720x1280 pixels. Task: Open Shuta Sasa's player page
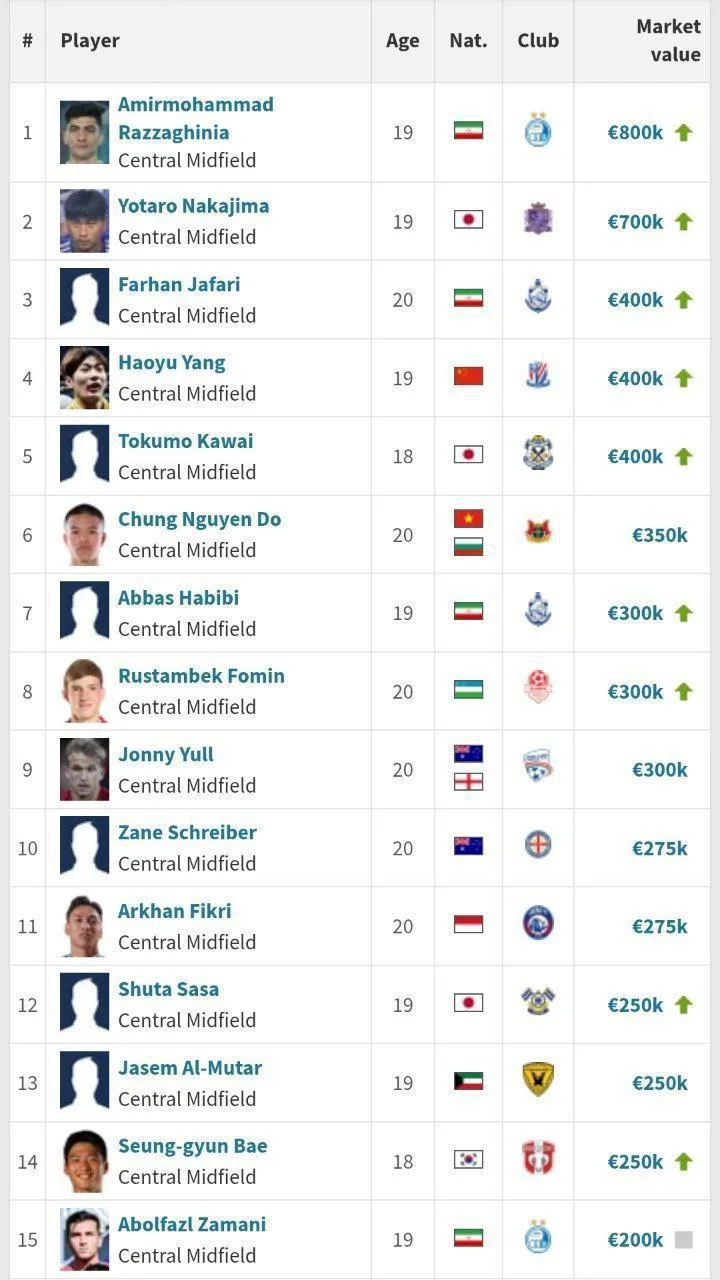168,989
